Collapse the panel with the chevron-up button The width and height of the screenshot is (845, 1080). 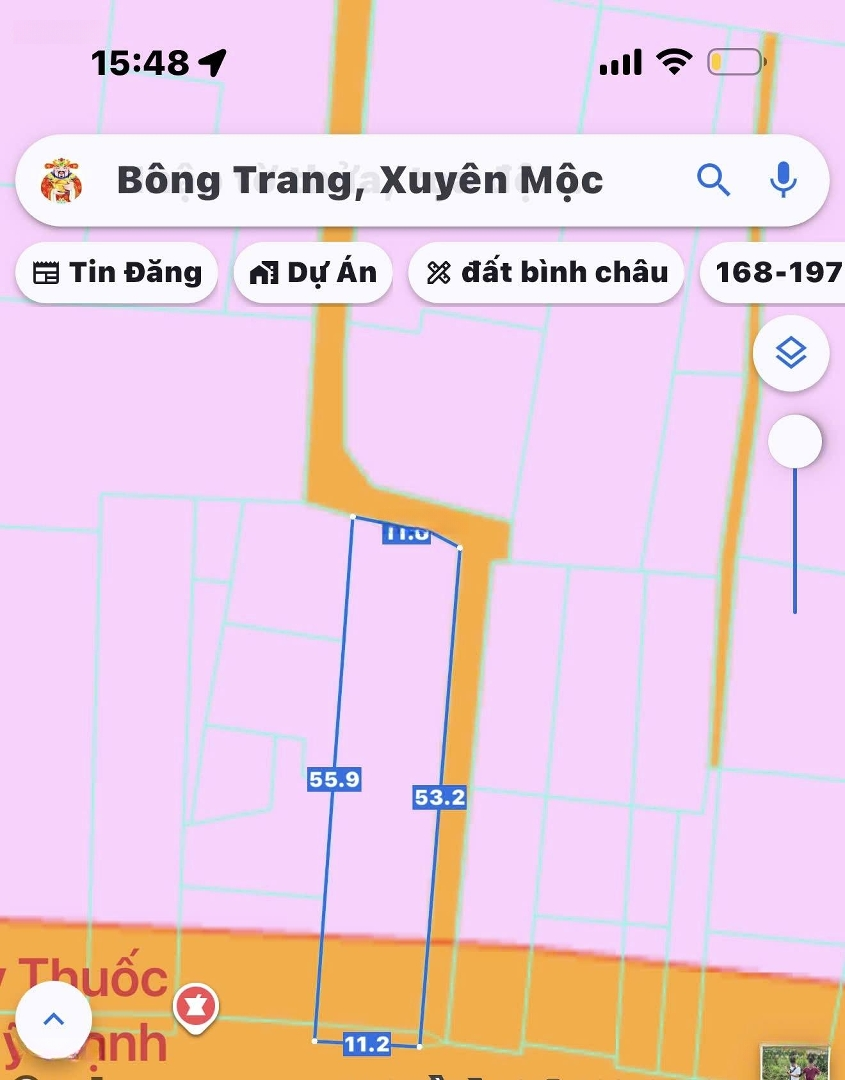click(53, 1018)
